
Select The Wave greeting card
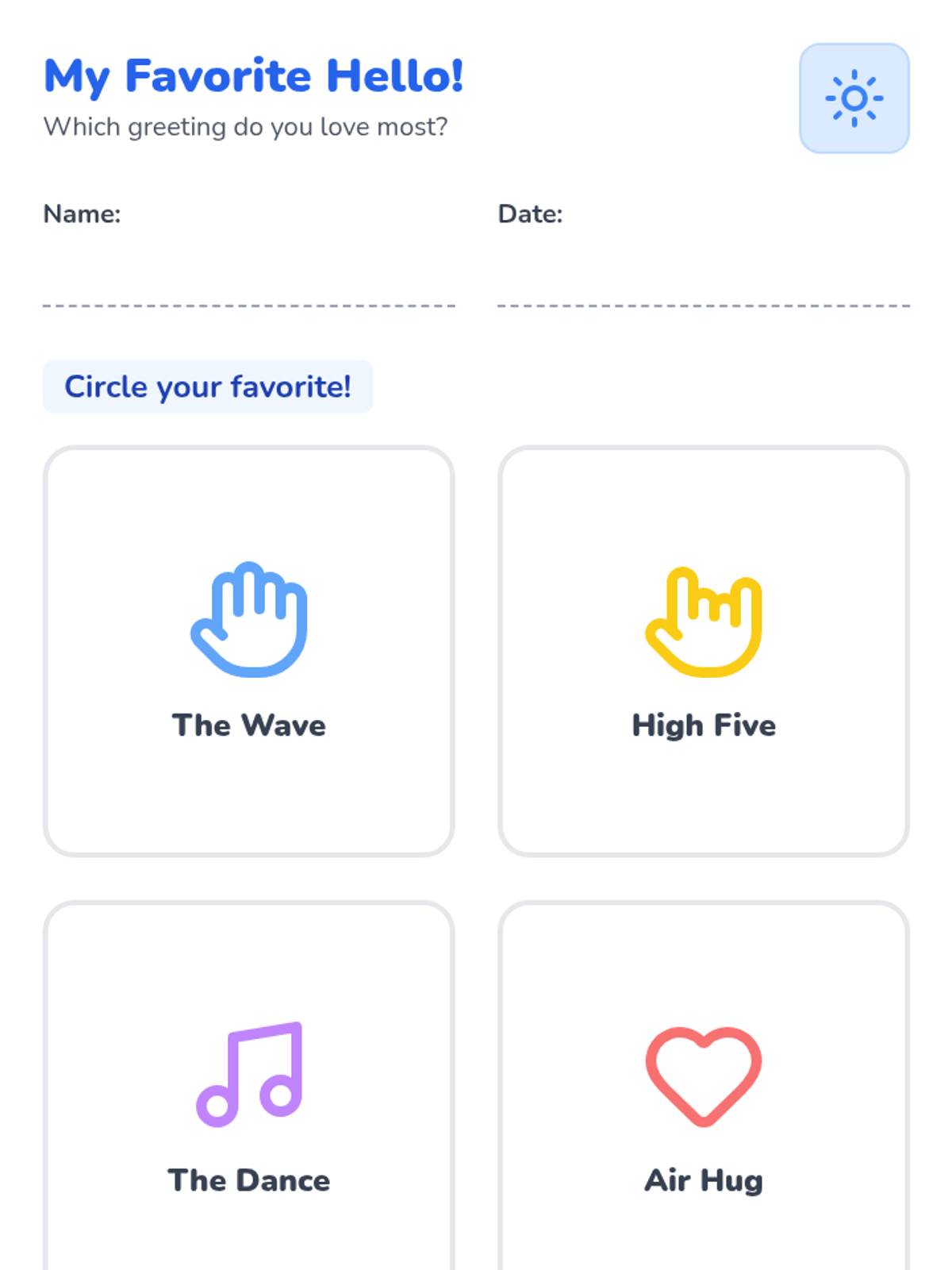[249, 651]
